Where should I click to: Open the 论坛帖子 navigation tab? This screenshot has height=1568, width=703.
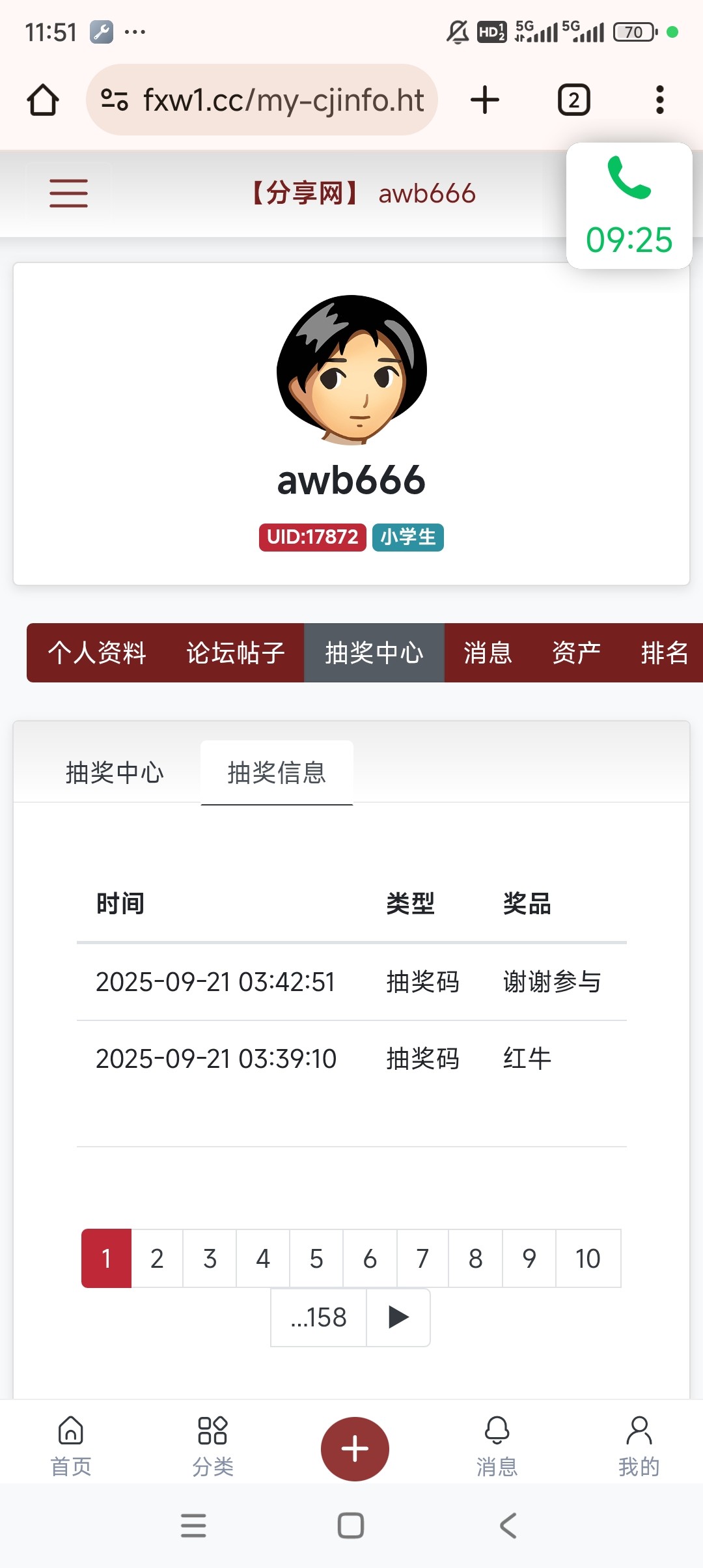point(234,653)
